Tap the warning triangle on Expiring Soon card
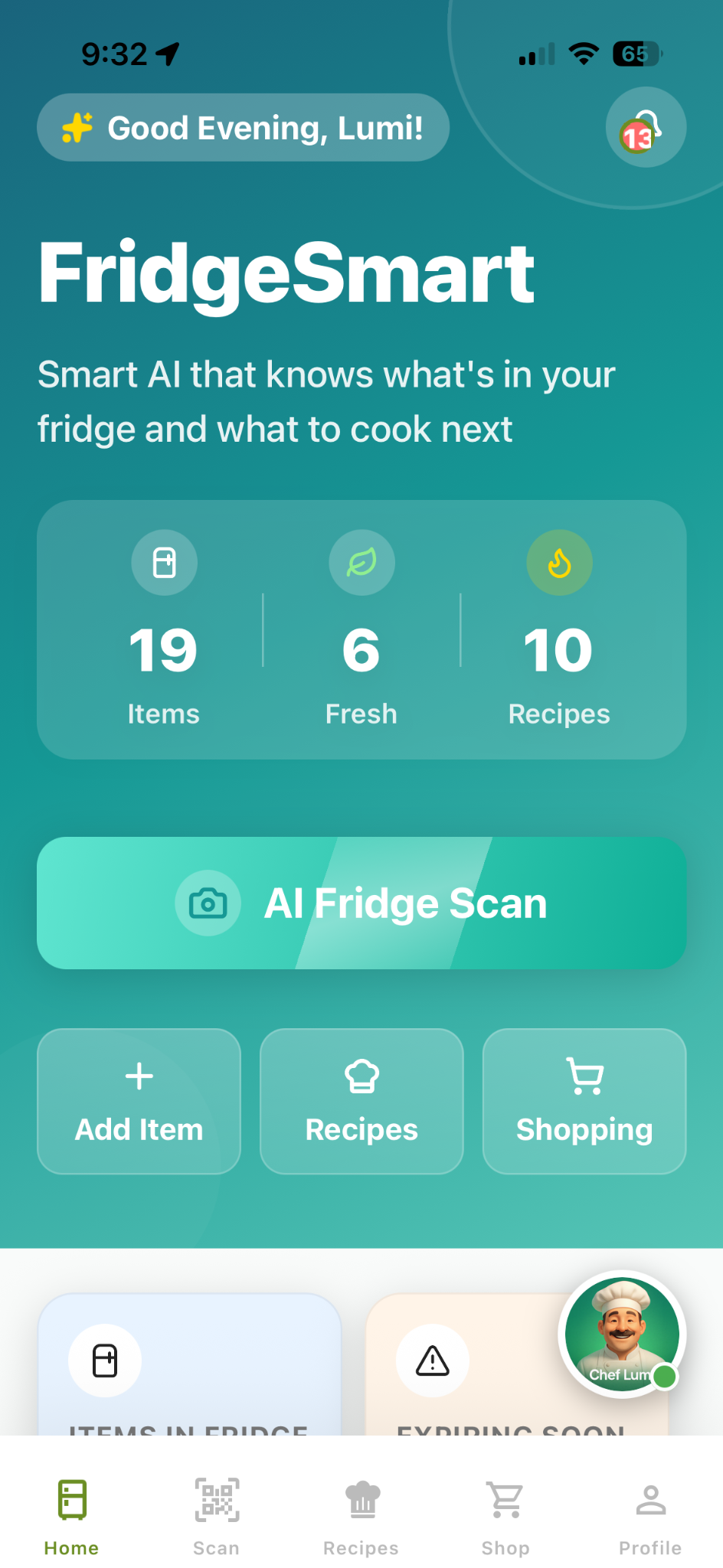723x1568 pixels. coord(431,1359)
